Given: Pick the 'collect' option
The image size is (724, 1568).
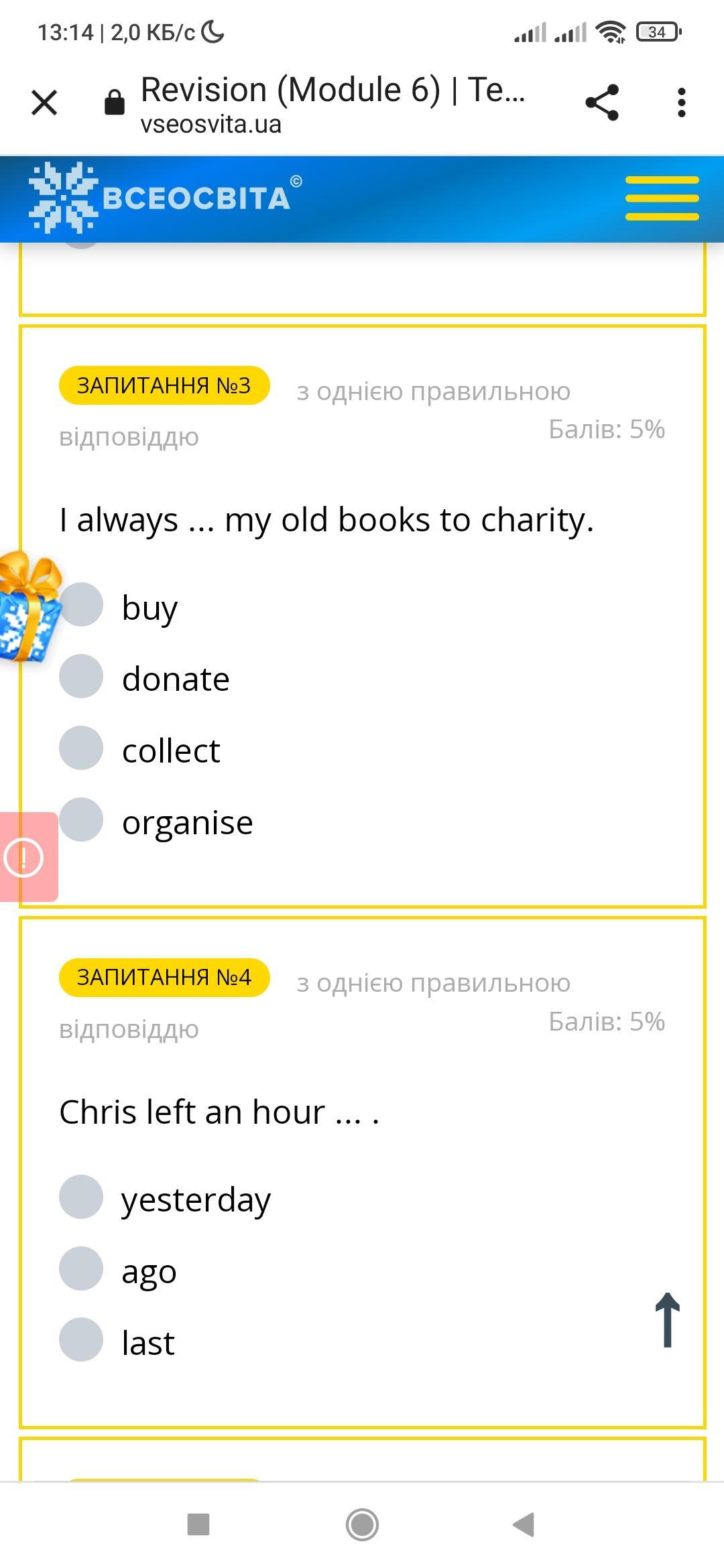Looking at the screenshot, I should [81, 748].
